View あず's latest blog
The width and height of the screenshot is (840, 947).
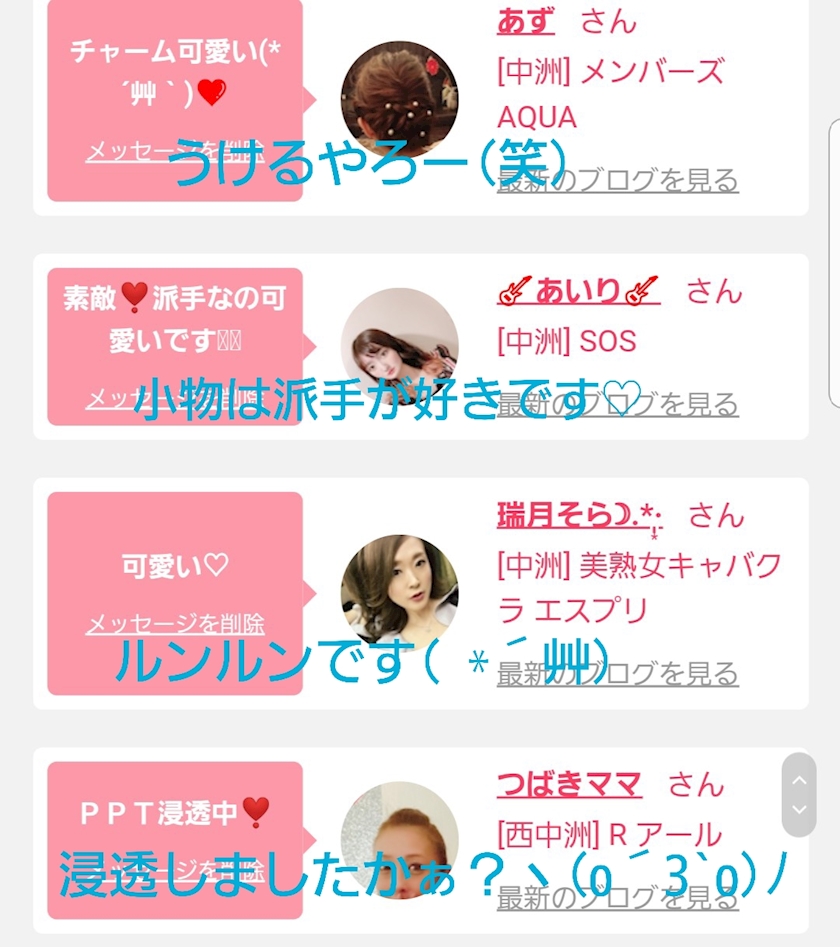click(617, 181)
